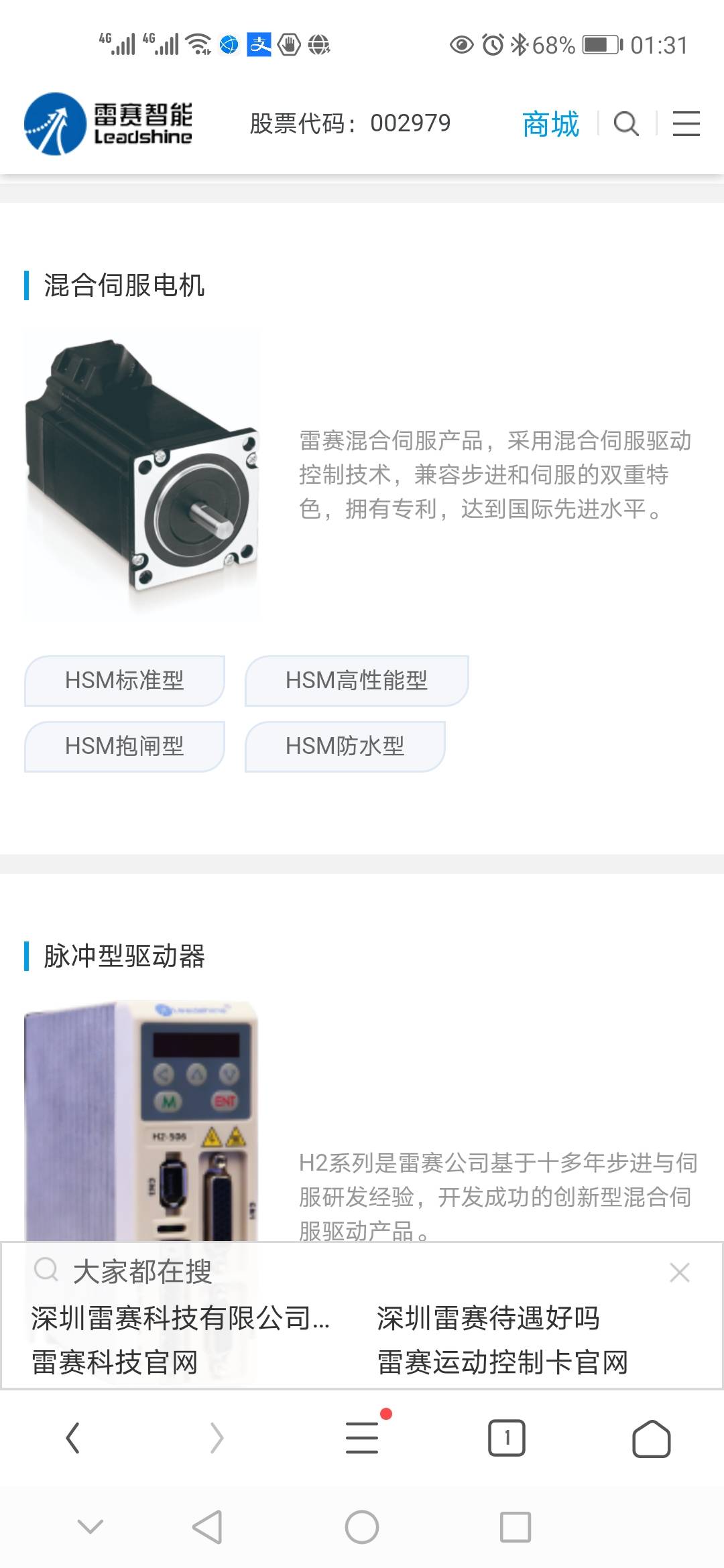Viewport: 724px width, 1568px height.
Task: Choose the HSM防水型 option
Action: pyautogui.click(x=345, y=746)
